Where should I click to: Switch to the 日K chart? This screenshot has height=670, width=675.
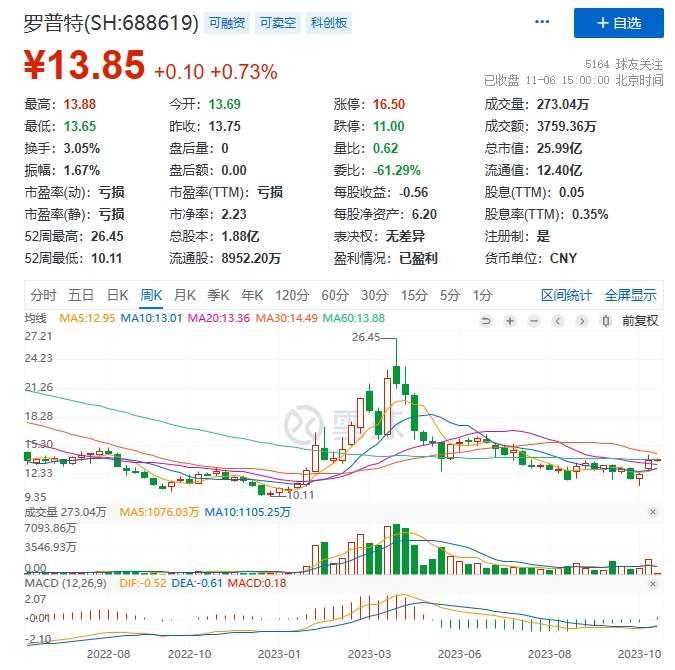point(117,295)
